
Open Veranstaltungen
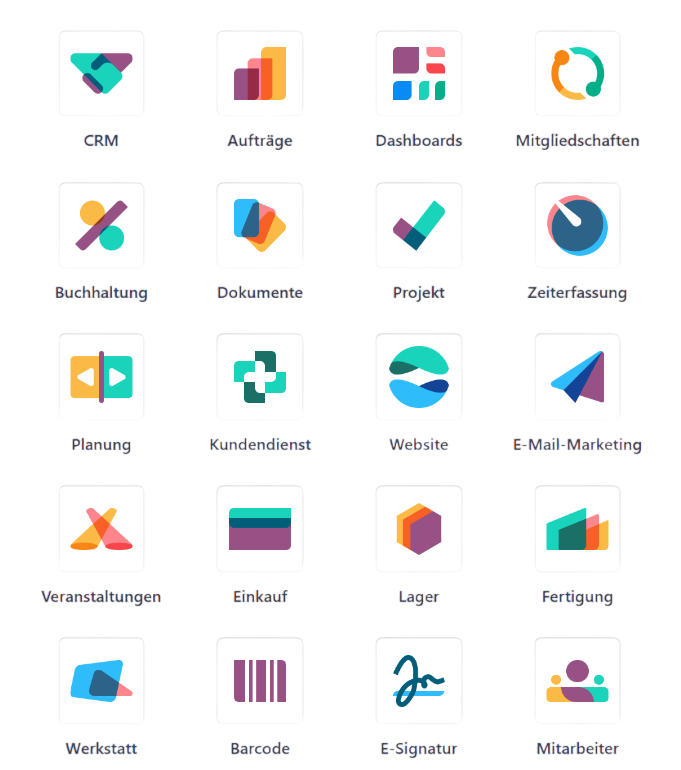coord(101,529)
